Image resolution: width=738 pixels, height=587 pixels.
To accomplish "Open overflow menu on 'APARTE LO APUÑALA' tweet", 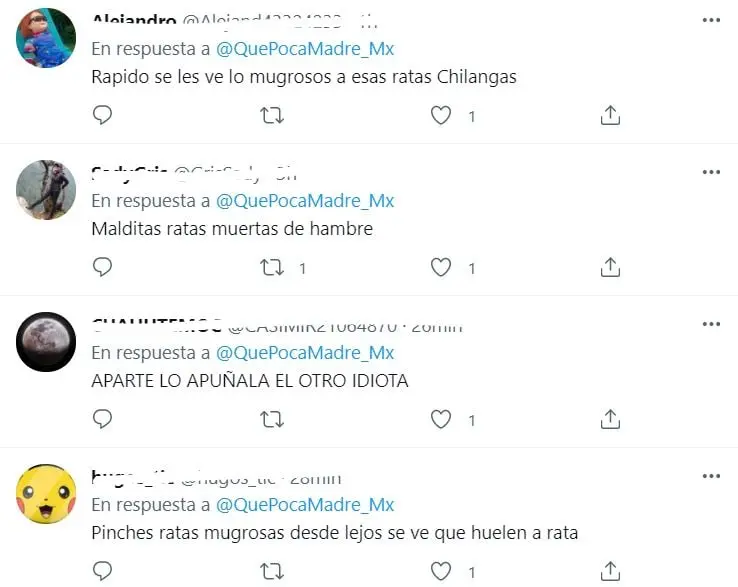I will [x=711, y=324].
